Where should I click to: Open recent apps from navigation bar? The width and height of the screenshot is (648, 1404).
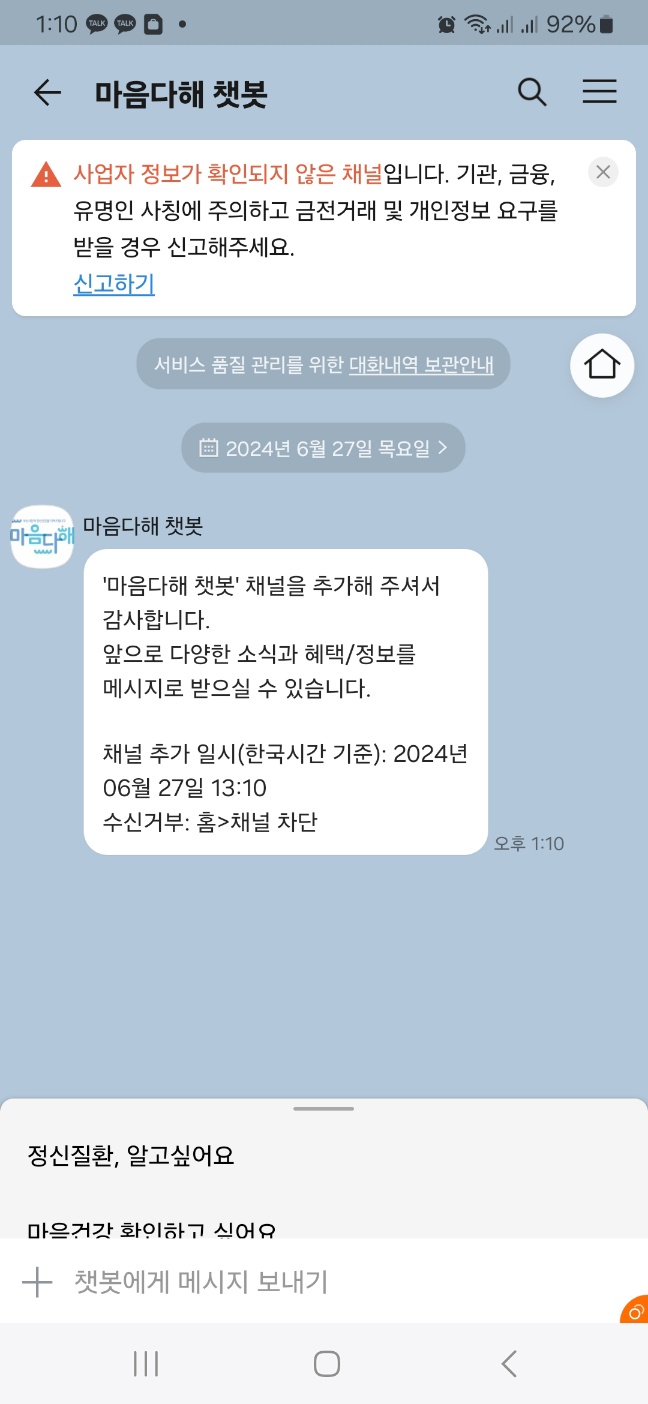pos(146,1364)
